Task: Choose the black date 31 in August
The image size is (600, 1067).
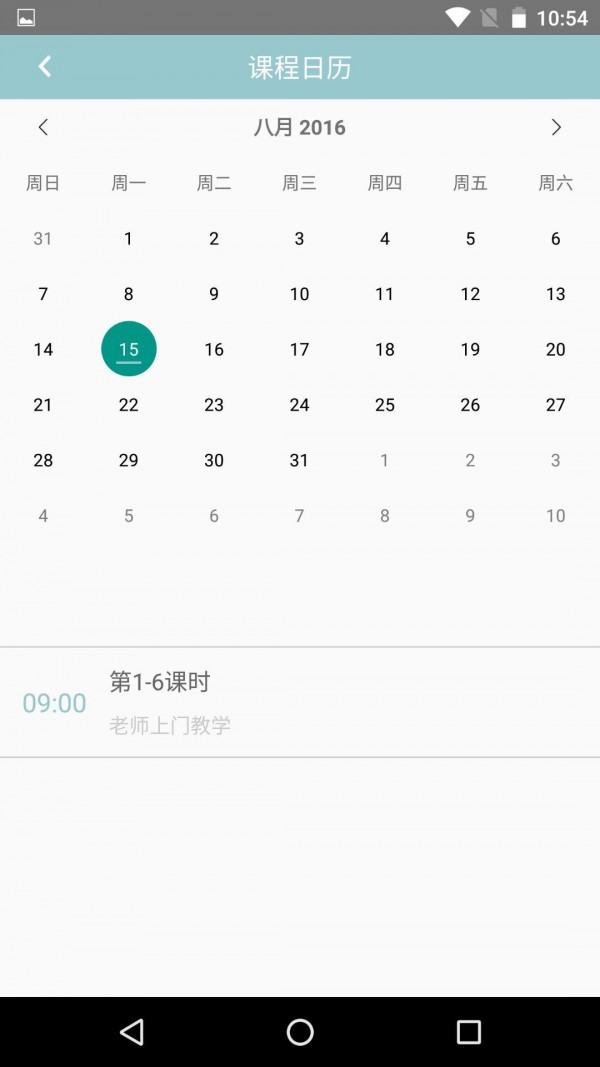Action: [x=299, y=460]
